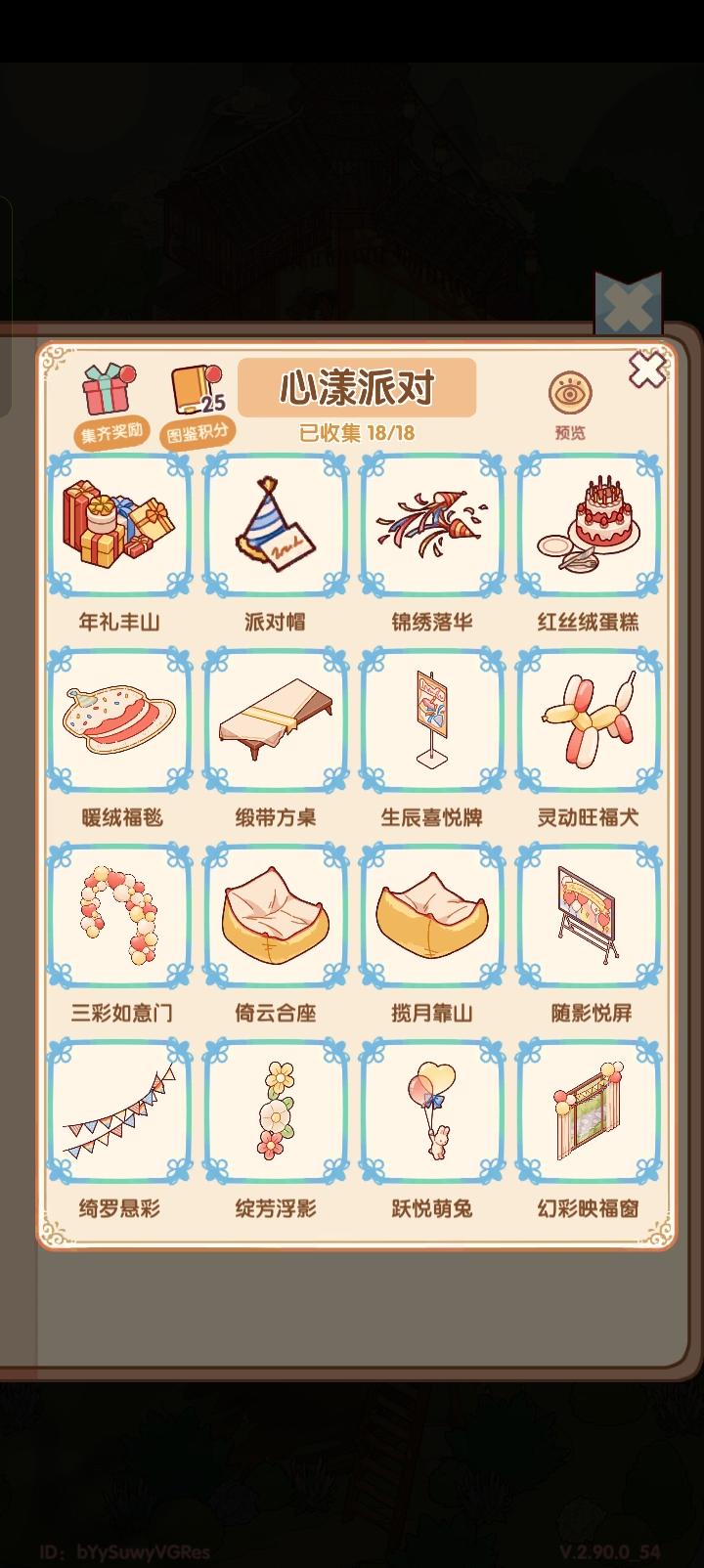View the 三彩如意门 balloon arch item

click(x=119, y=916)
